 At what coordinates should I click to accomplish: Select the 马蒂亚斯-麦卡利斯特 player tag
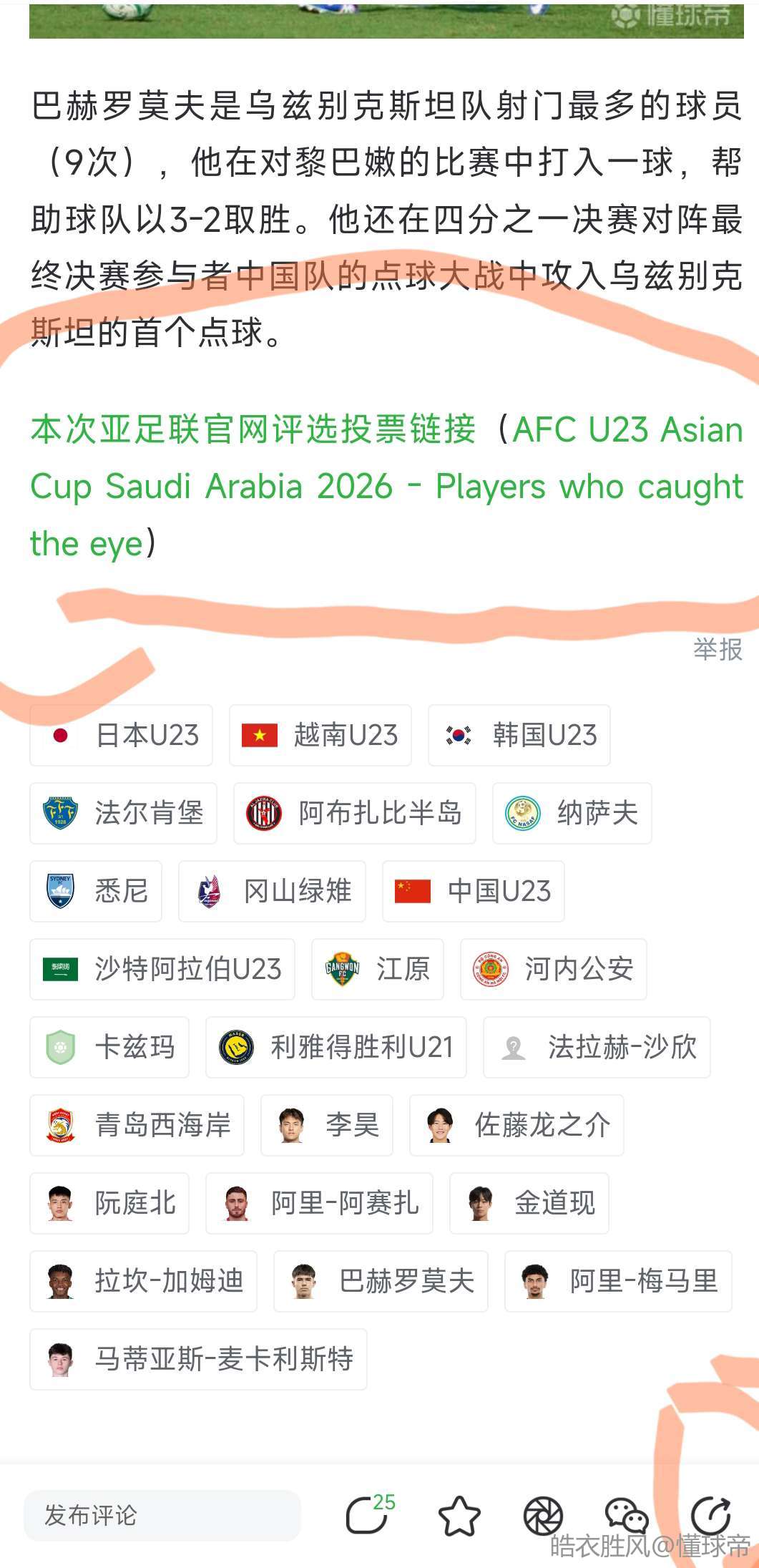pyautogui.click(x=198, y=1359)
